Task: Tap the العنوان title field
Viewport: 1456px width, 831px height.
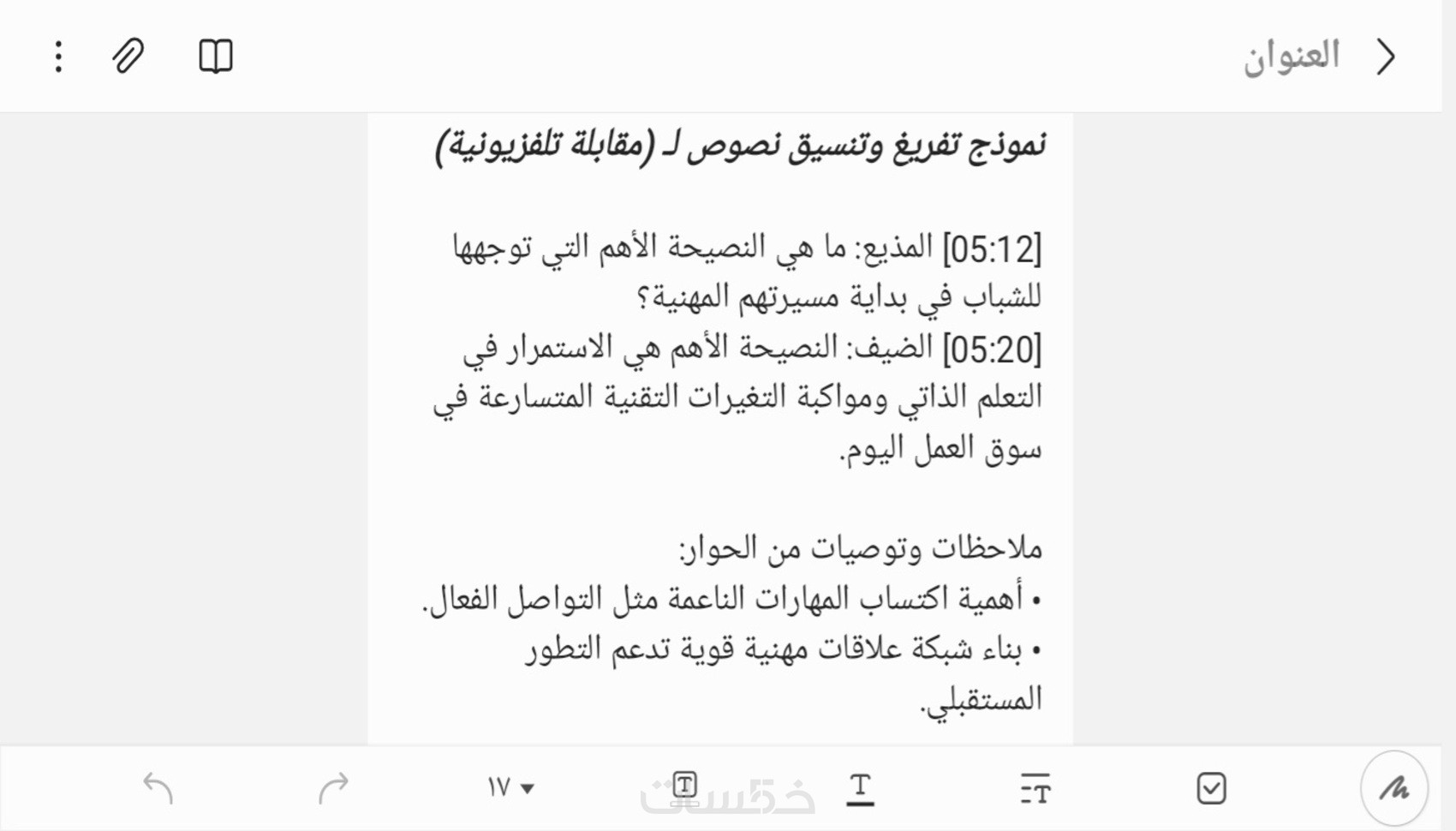Action: coord(1291,57)
